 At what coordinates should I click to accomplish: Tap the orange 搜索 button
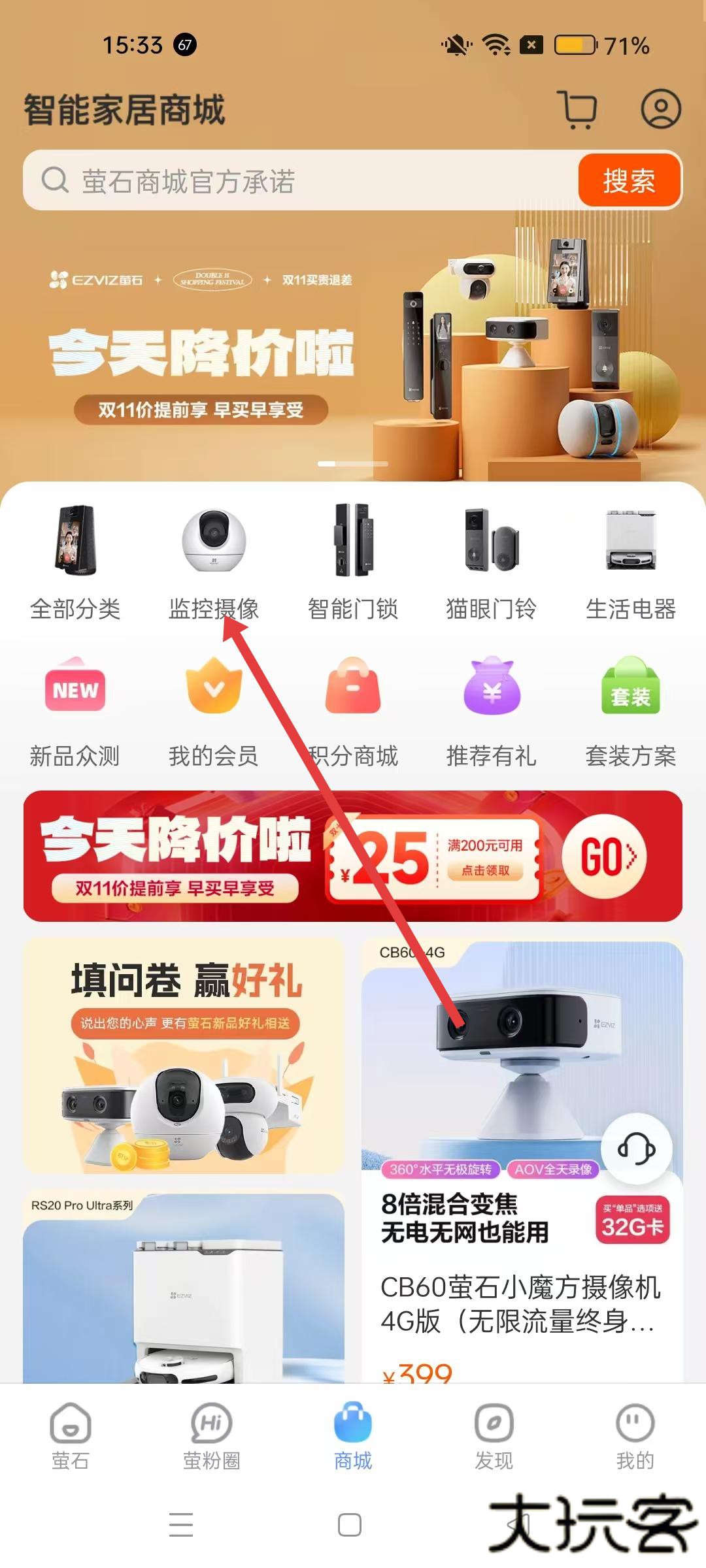[x=629, y=180]
